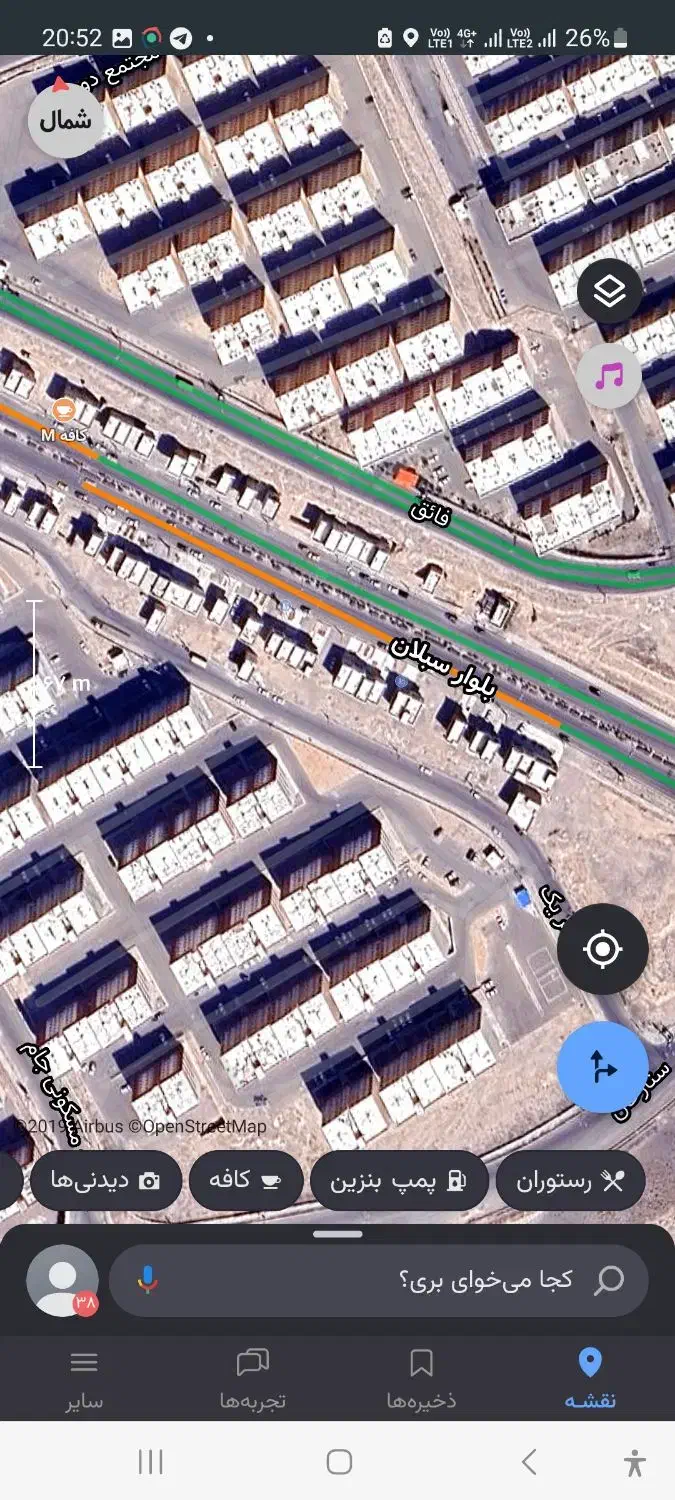Open the profile avatar
This screenshot has width=675, height=1500.
tap(62, 1280)
